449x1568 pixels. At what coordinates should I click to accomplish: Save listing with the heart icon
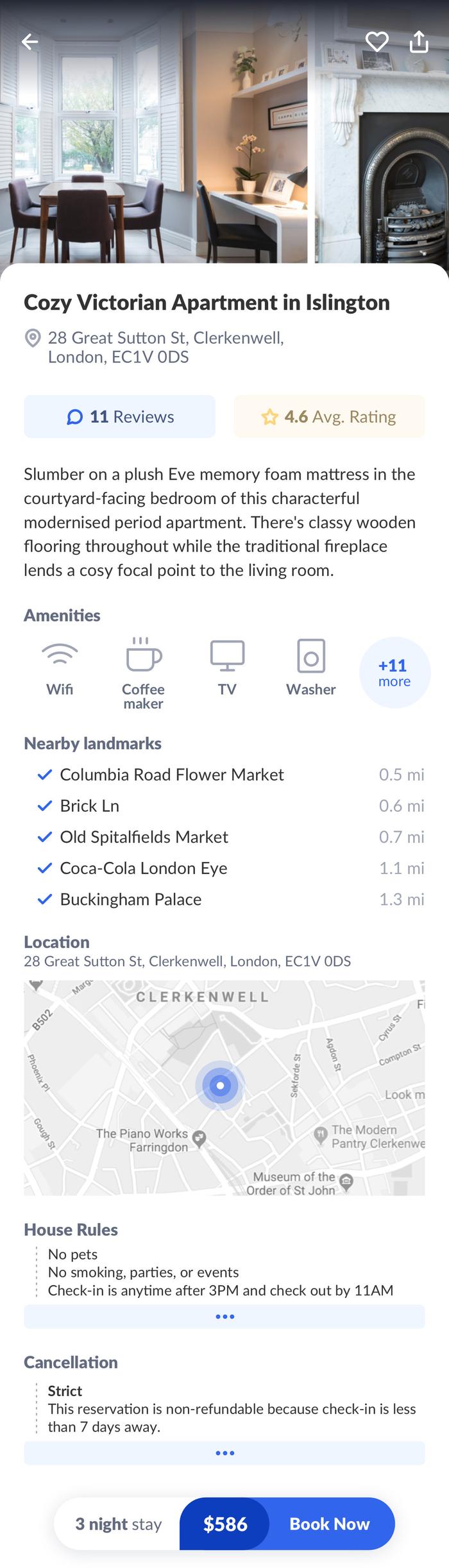tap(377, 42)
